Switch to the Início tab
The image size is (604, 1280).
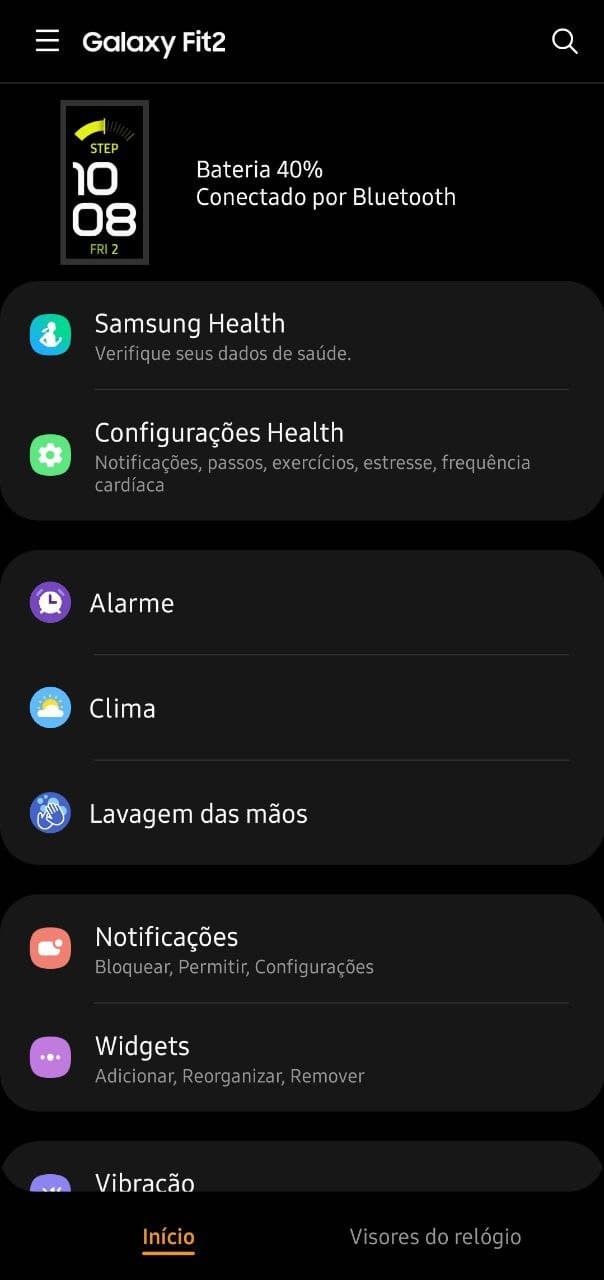pos(168,1237)
